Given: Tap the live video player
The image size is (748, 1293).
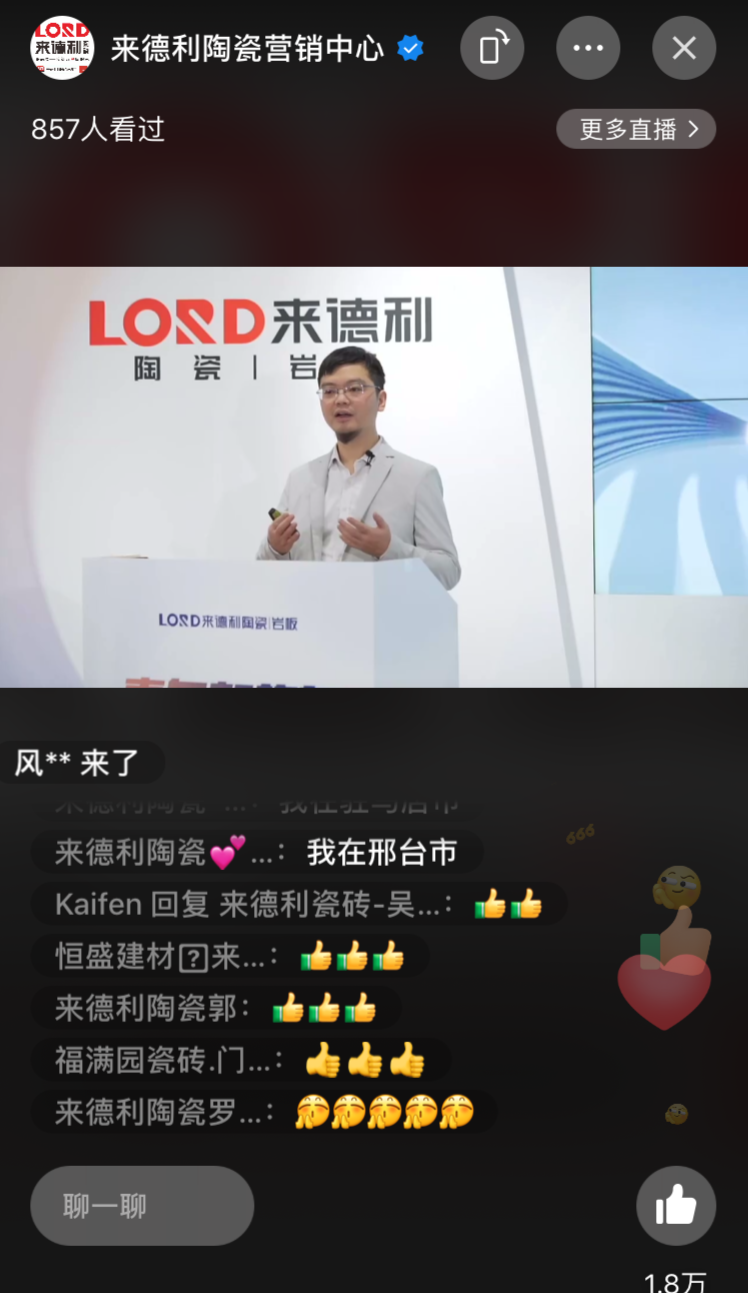Looking at the screenshot, I should (374, 477).
